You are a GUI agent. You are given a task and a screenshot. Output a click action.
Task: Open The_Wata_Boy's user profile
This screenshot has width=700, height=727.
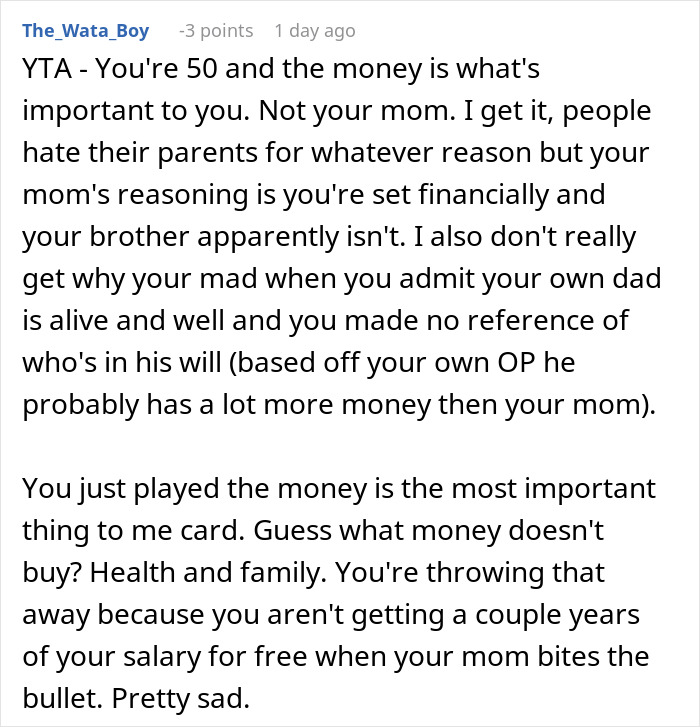85,31
